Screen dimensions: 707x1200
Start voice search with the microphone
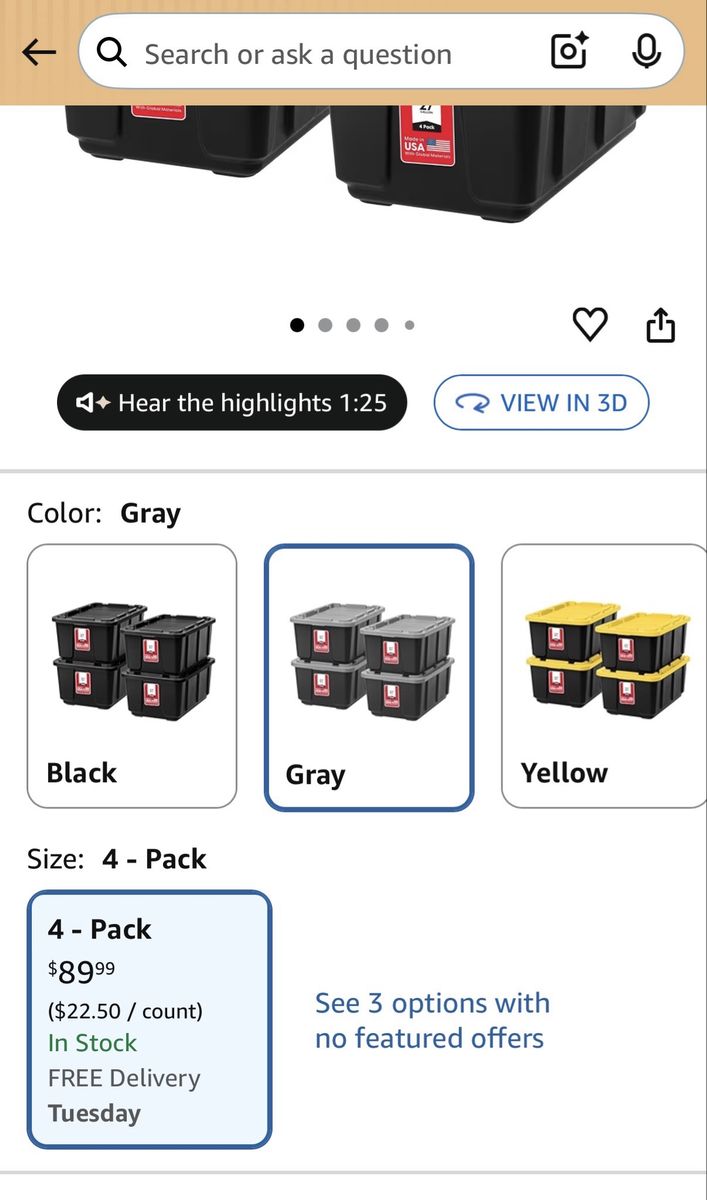[647, 52]
